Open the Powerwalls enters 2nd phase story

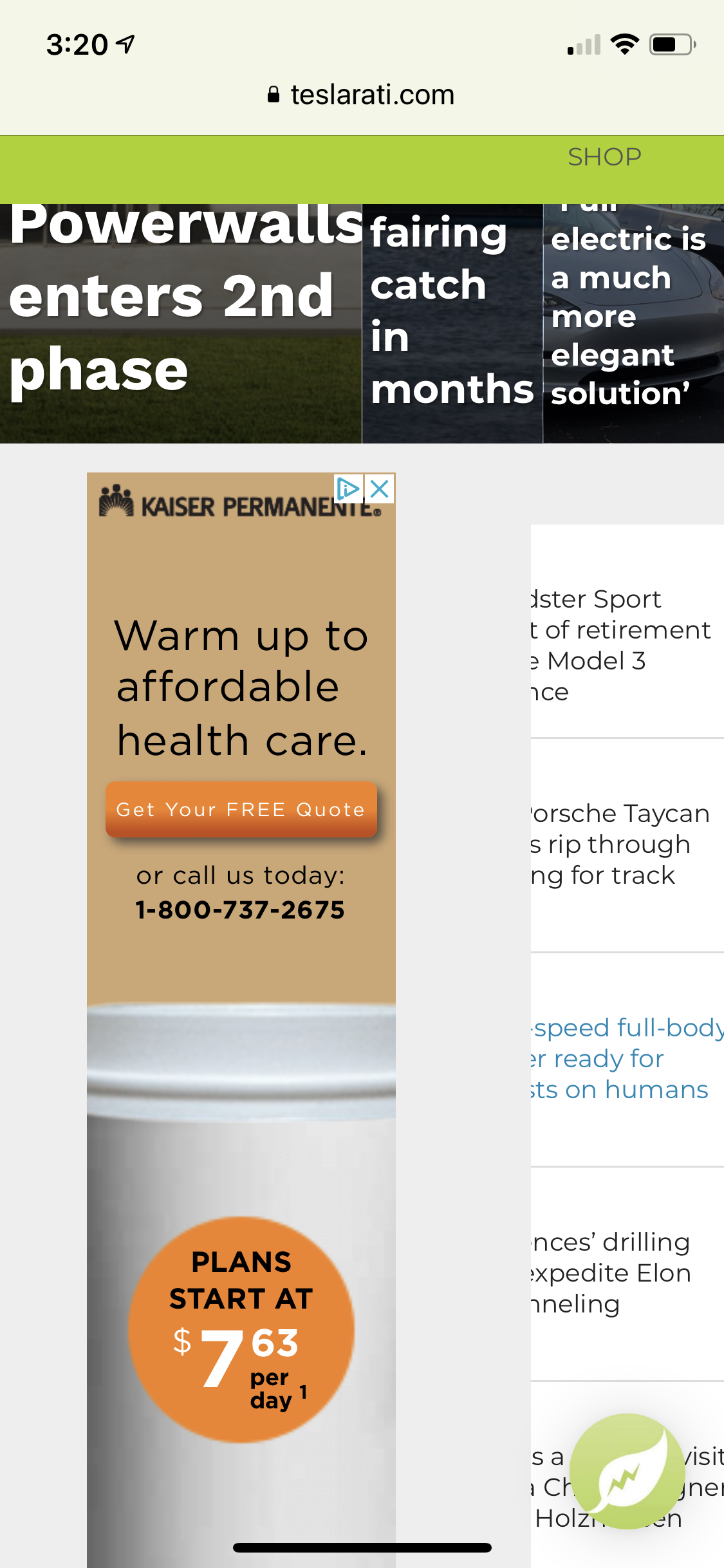click(181, 323)
